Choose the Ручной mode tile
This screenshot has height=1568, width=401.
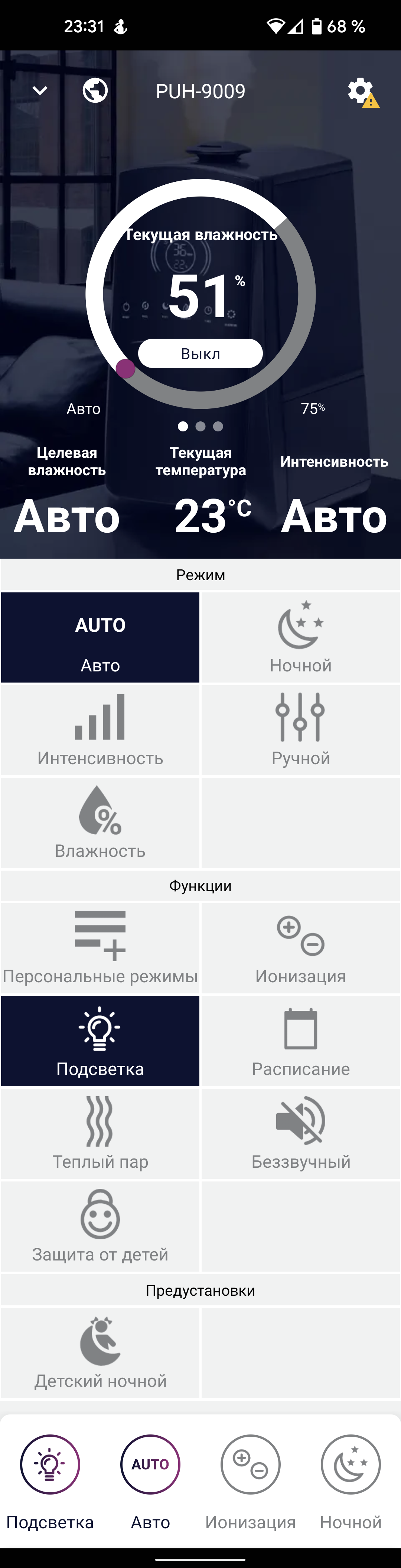tap(300, 730)
